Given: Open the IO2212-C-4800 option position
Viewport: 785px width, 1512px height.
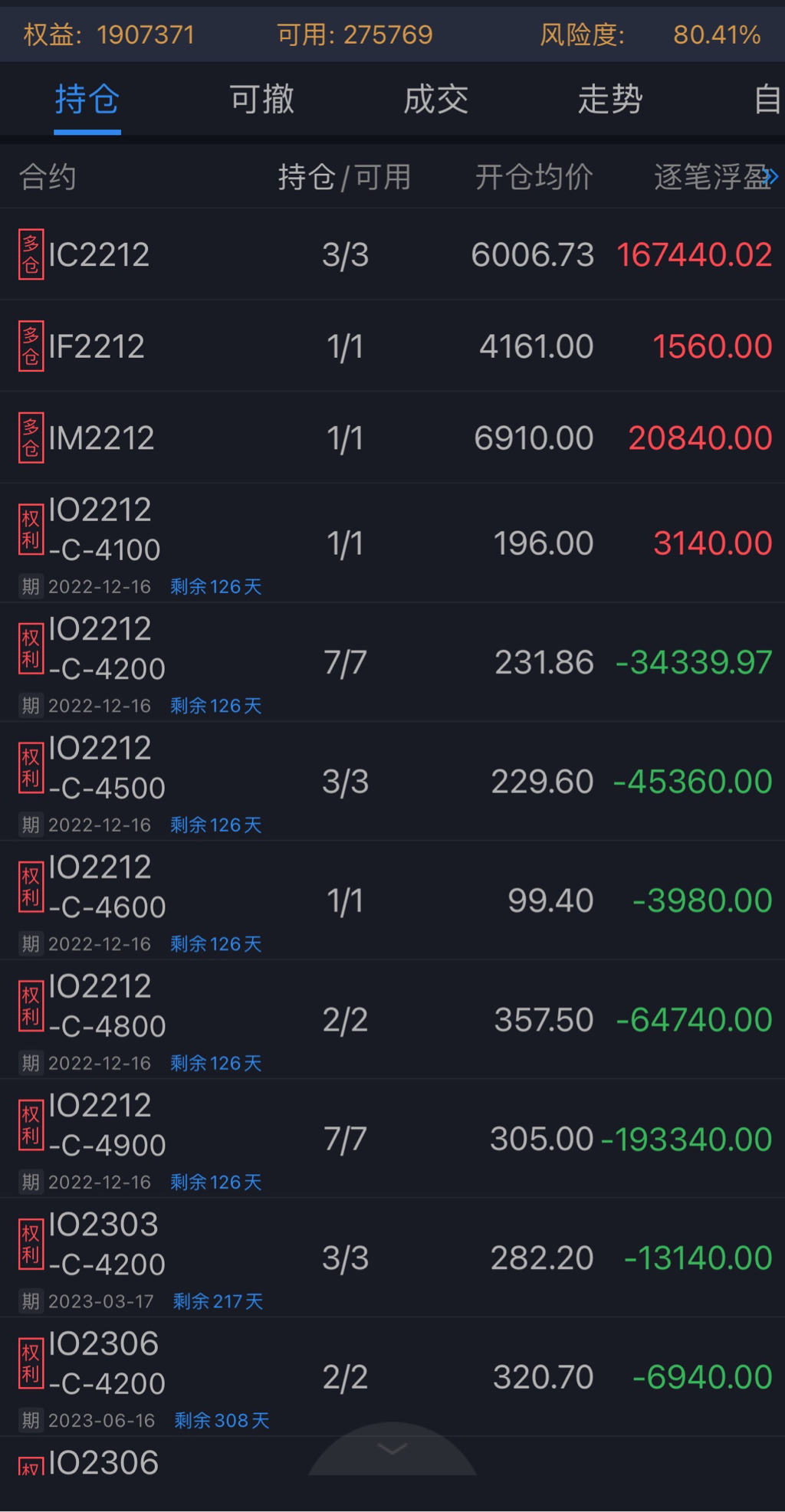Looking at the screenshot, I should click(x=392, y=1020).
